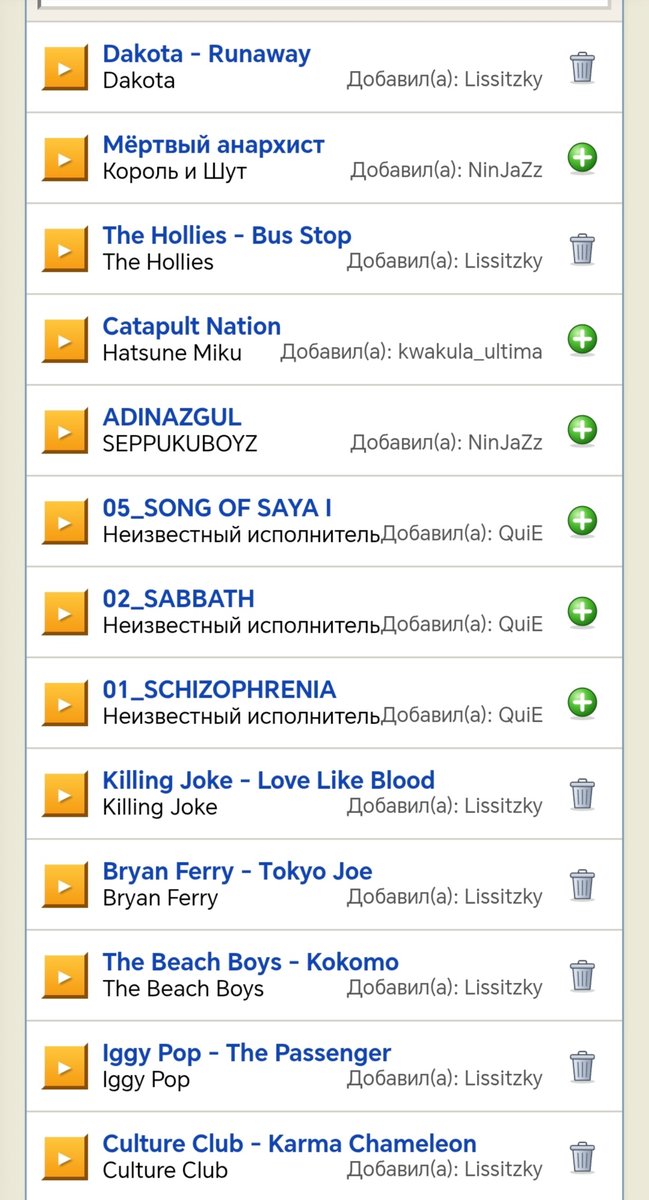
Task: Remove Bryan Ferry - Tokyo Joe track
Action: (582, 885)
